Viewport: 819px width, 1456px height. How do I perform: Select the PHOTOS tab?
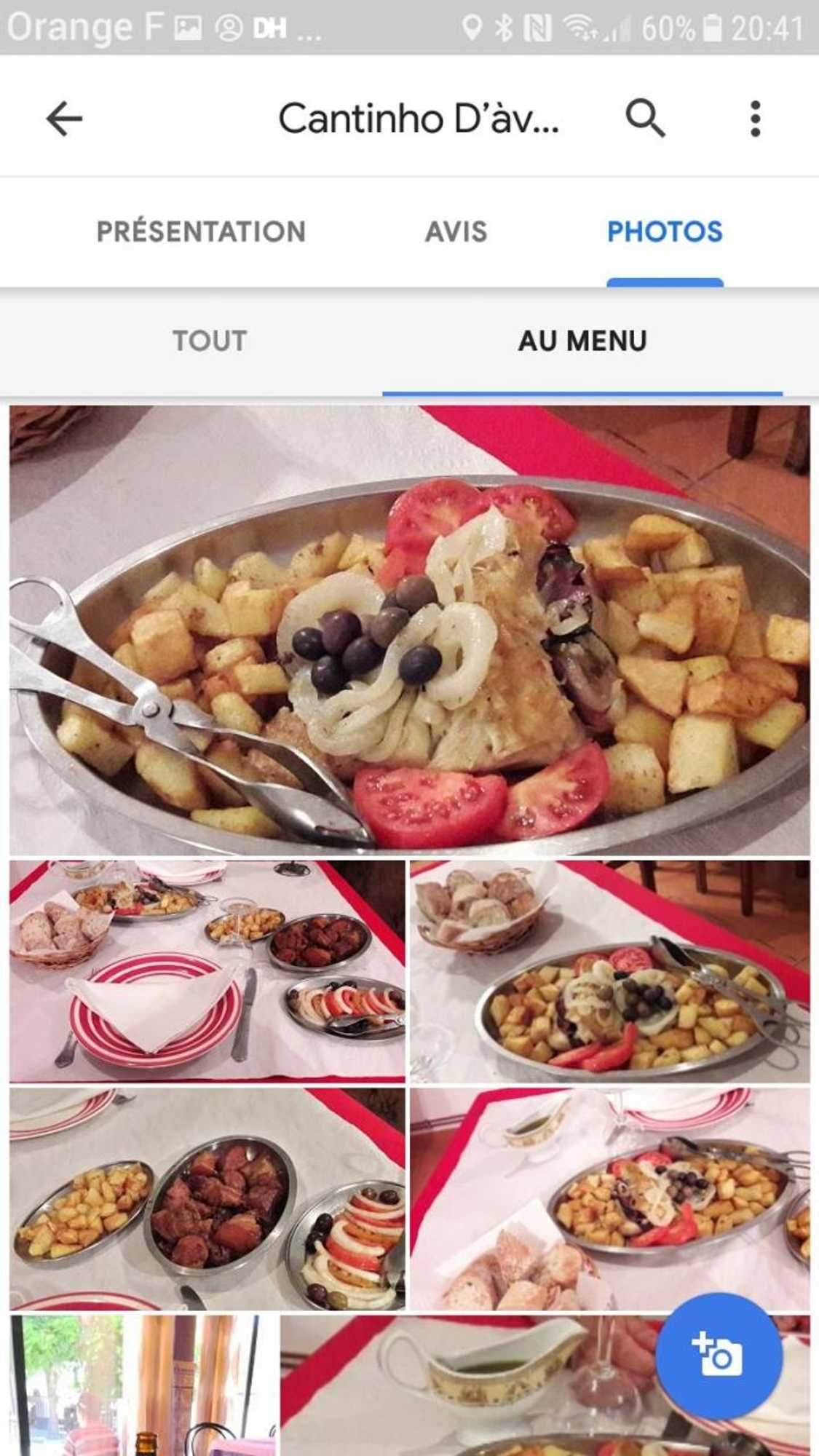point(665,232)
